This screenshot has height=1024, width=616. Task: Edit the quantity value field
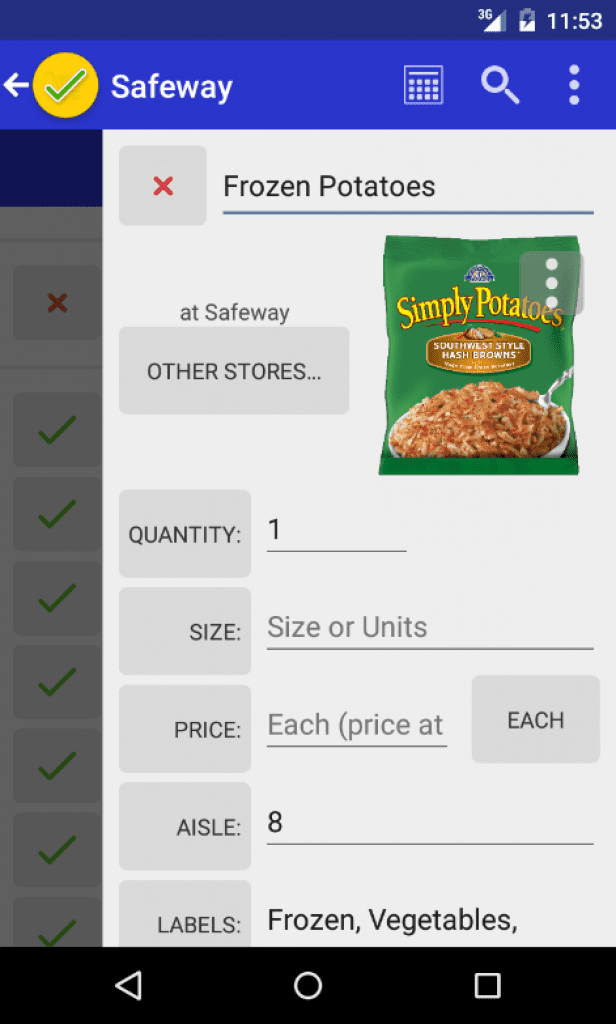coord(336,531)
